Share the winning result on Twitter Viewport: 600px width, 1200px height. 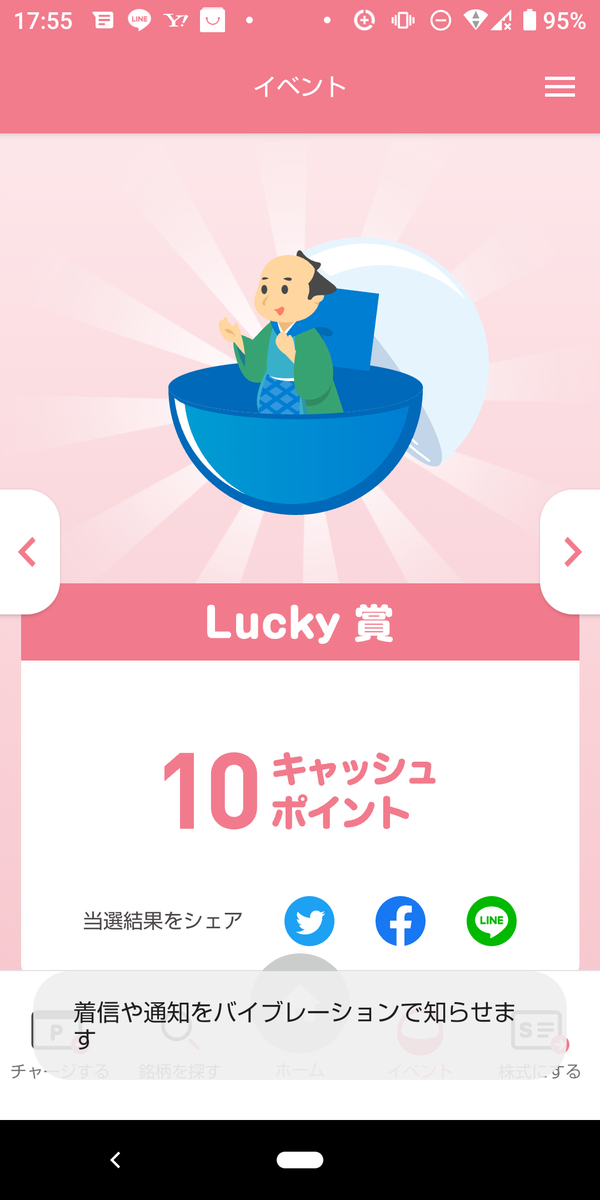coord(310,921)
